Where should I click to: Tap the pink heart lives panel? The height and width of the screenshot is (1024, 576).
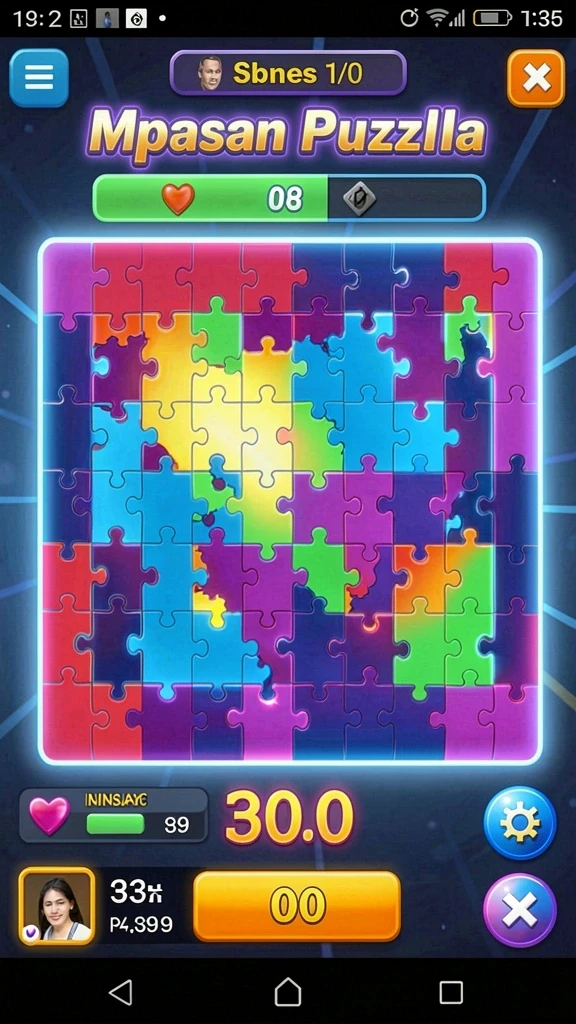[x=114, y=815]
